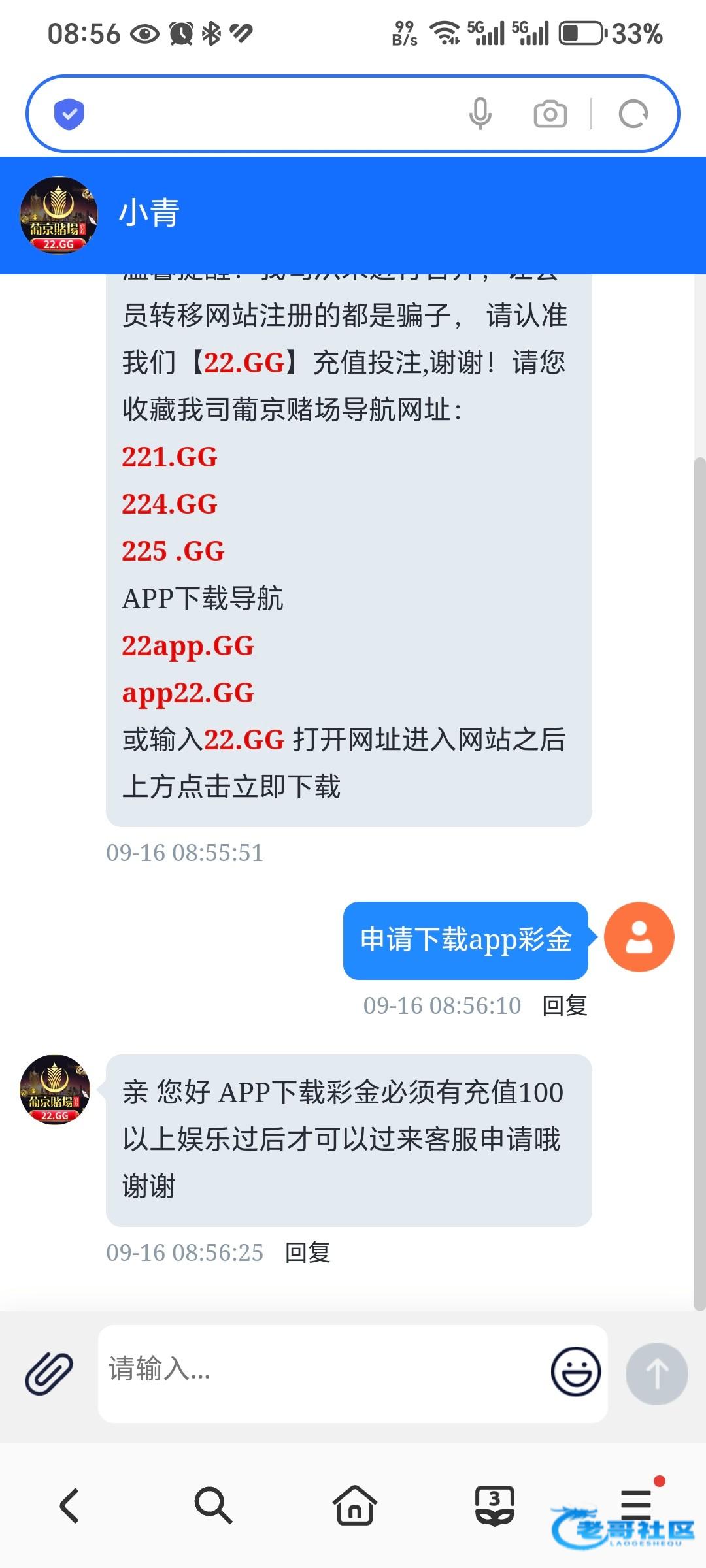Viewport: 706px width, 1568px height.
Task: Open the emoji picker
Action: tap(575, 1372)
